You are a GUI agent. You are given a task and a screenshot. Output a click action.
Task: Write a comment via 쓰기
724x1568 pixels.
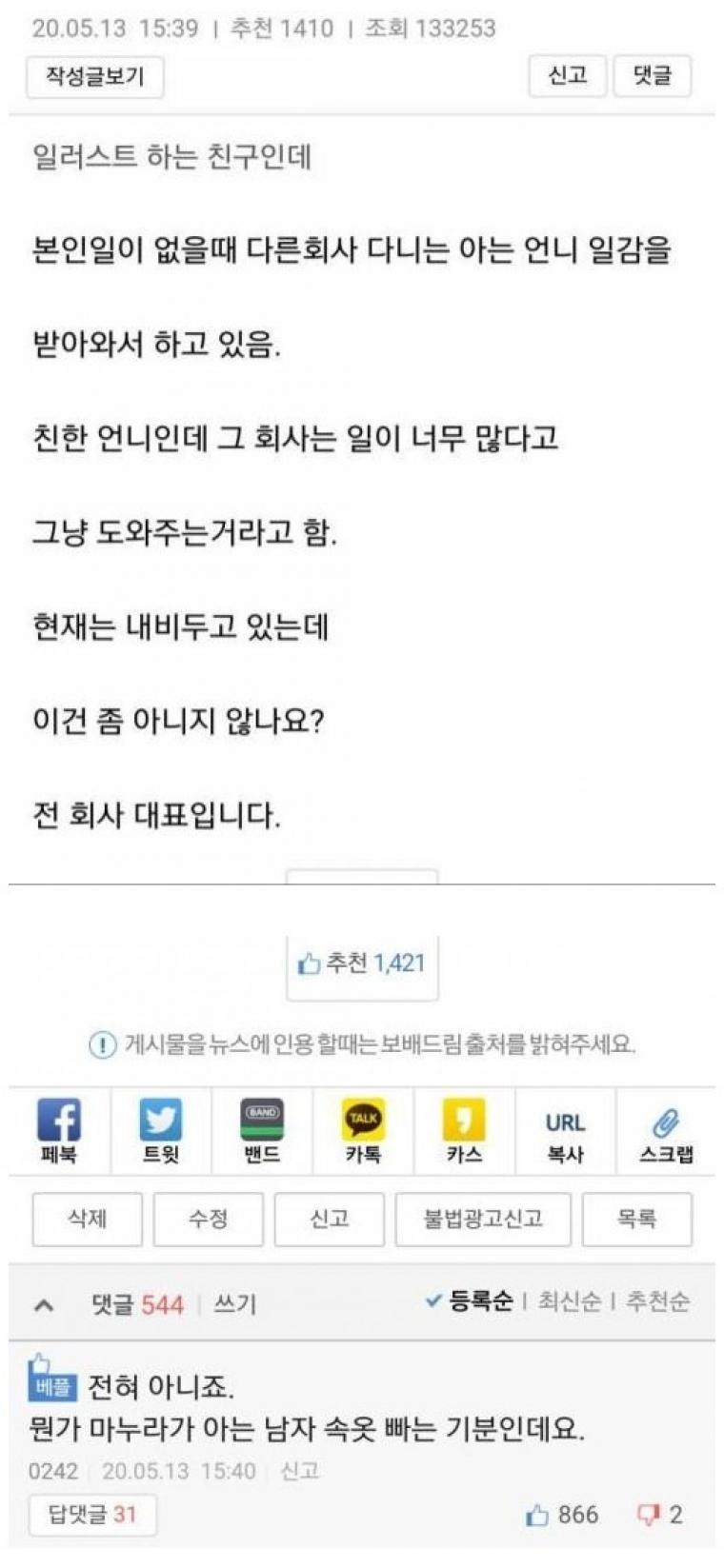click(234, 1305)
